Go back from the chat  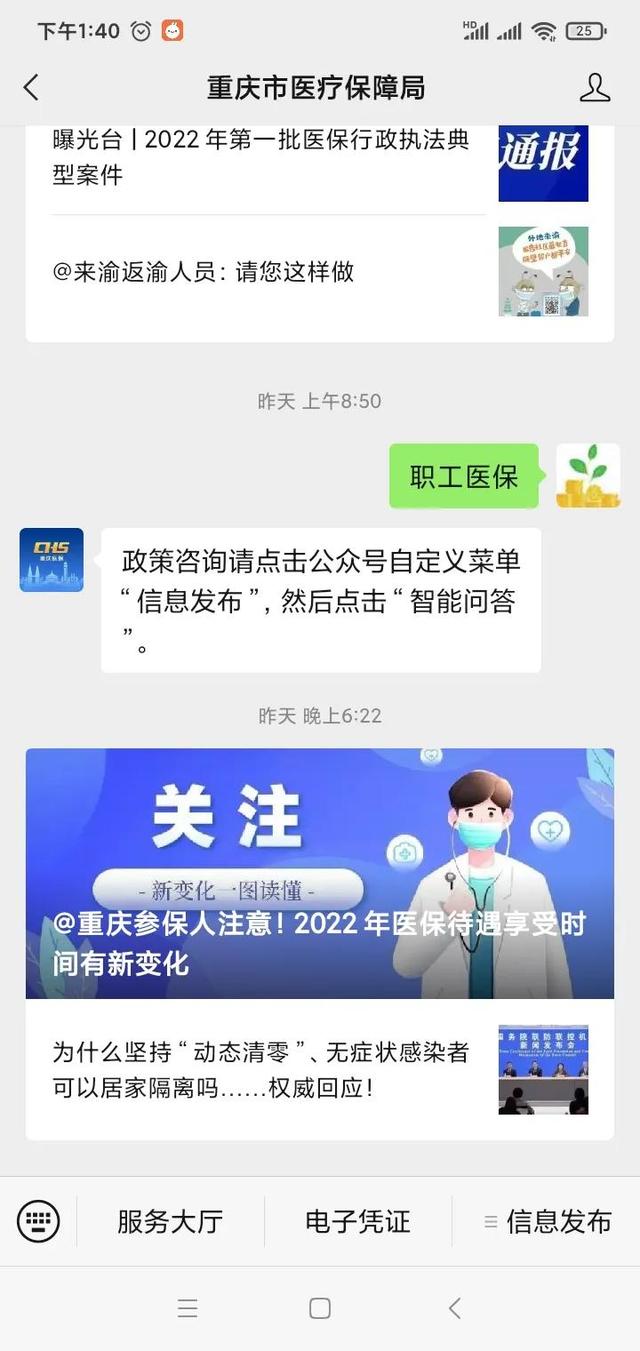pyautogui.click(x=31, y=88)
